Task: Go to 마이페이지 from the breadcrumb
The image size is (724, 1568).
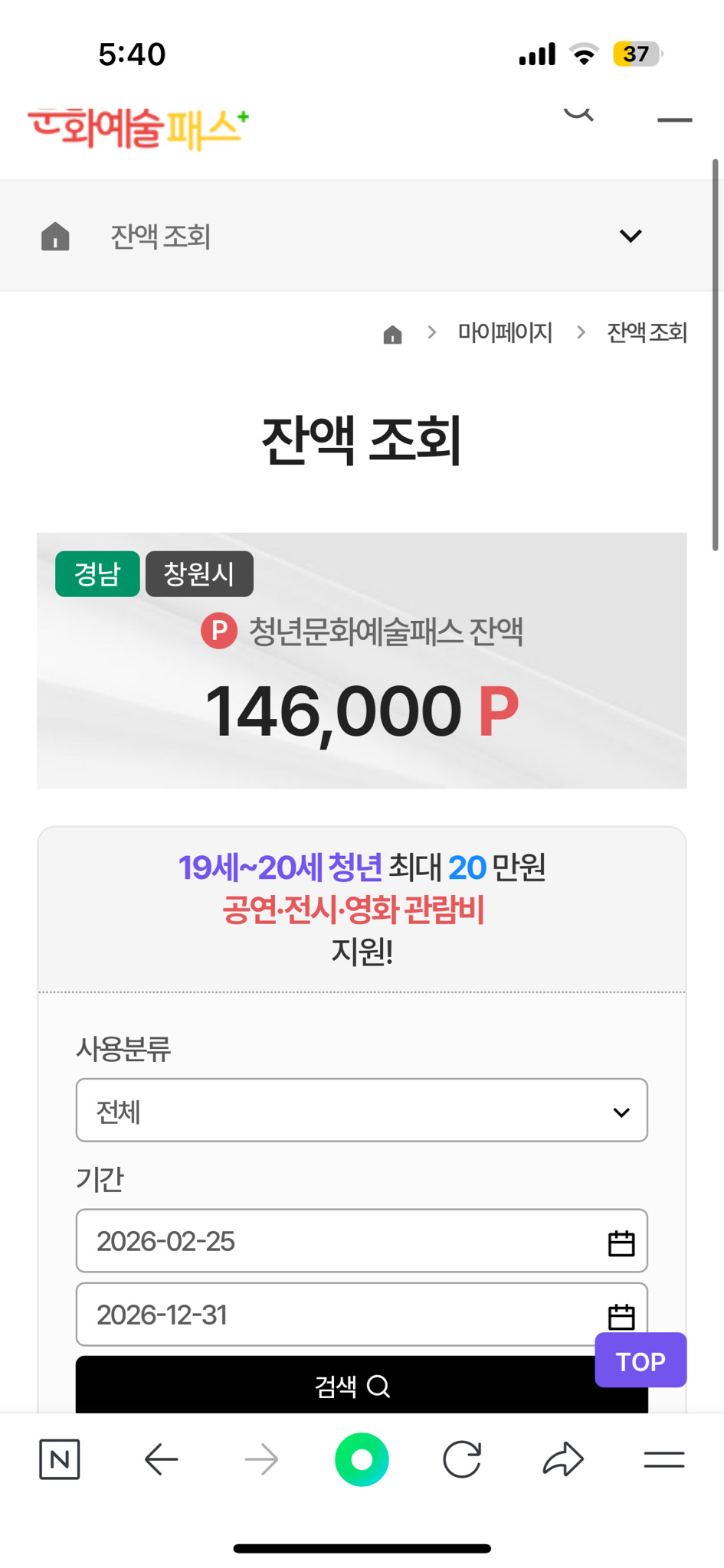Action: coord(505,332)
